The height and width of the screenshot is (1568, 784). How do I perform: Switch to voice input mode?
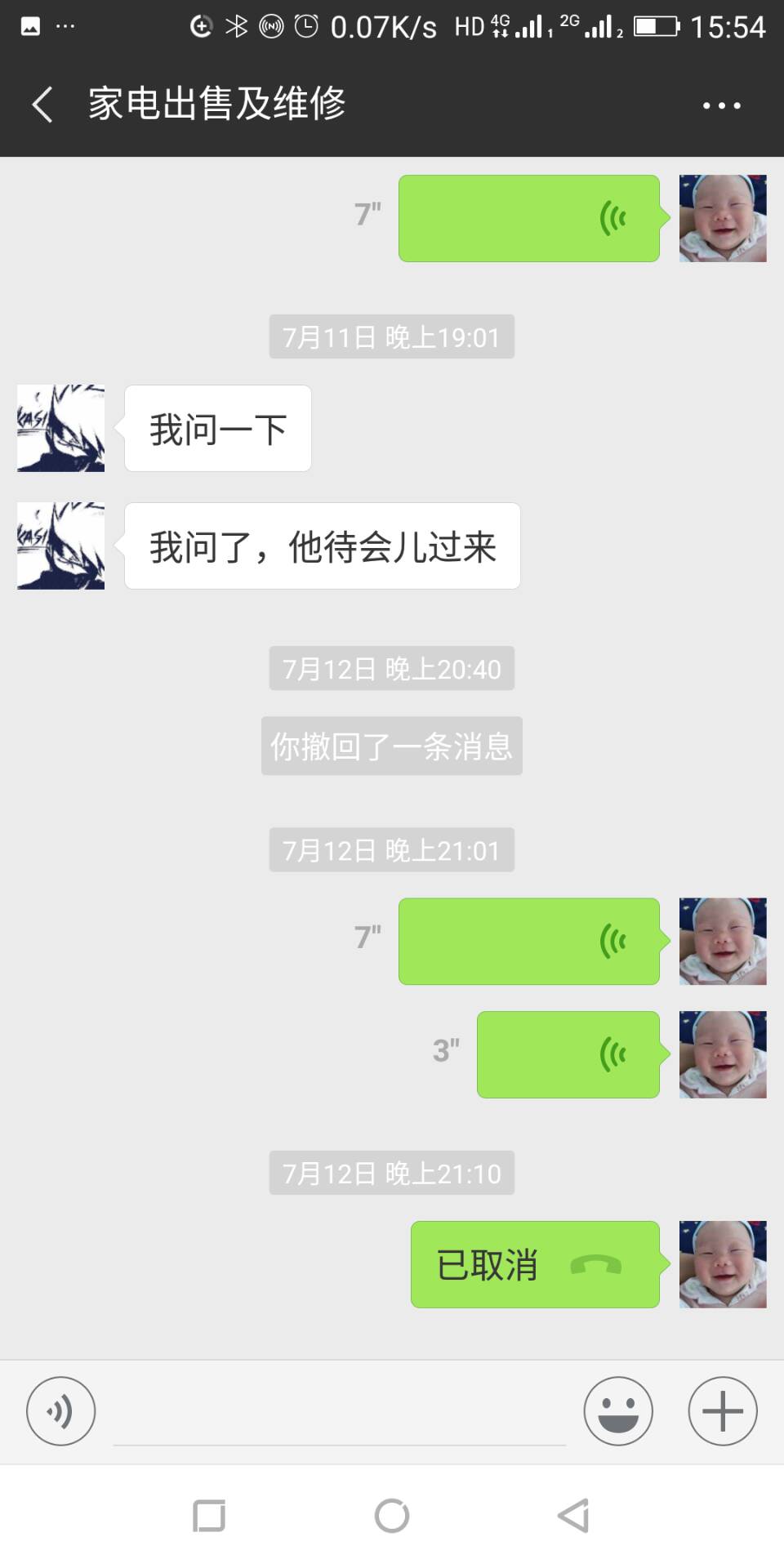pos(60,1410)
